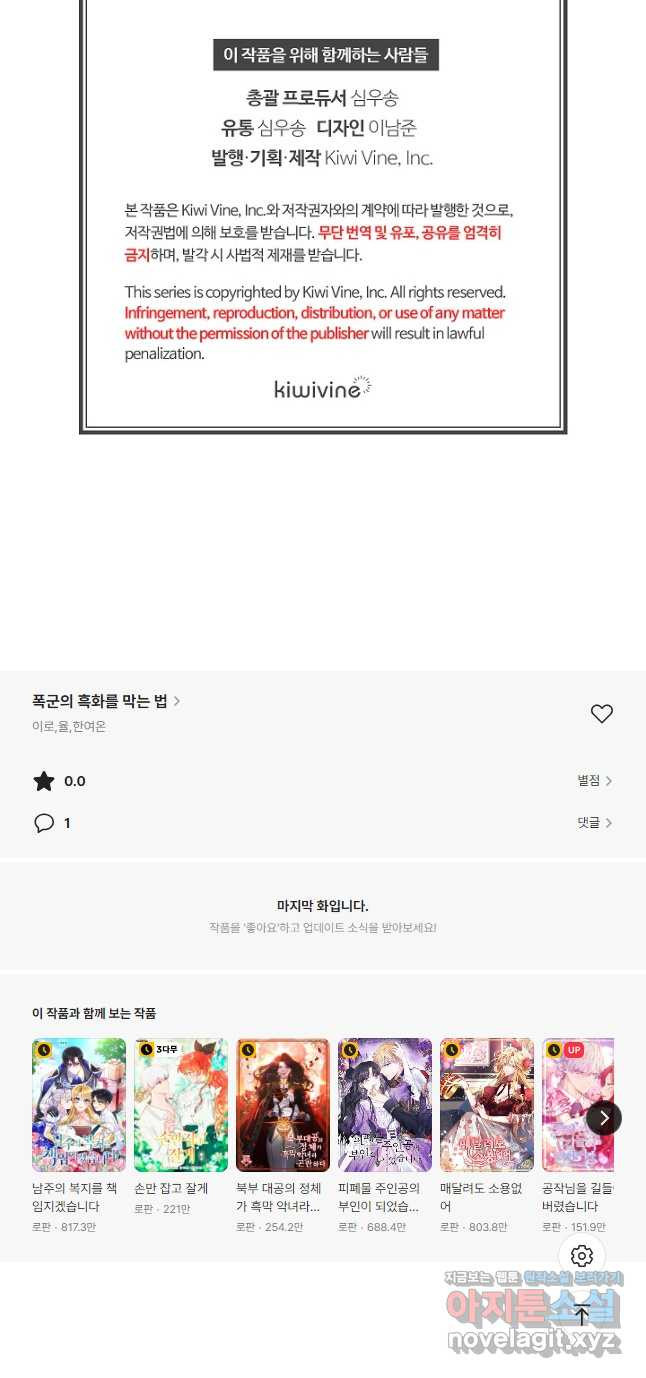Open the 별점 star rating page
Image resolution: width=646 pixels, height=1378 pixels.
coord(594,781)
